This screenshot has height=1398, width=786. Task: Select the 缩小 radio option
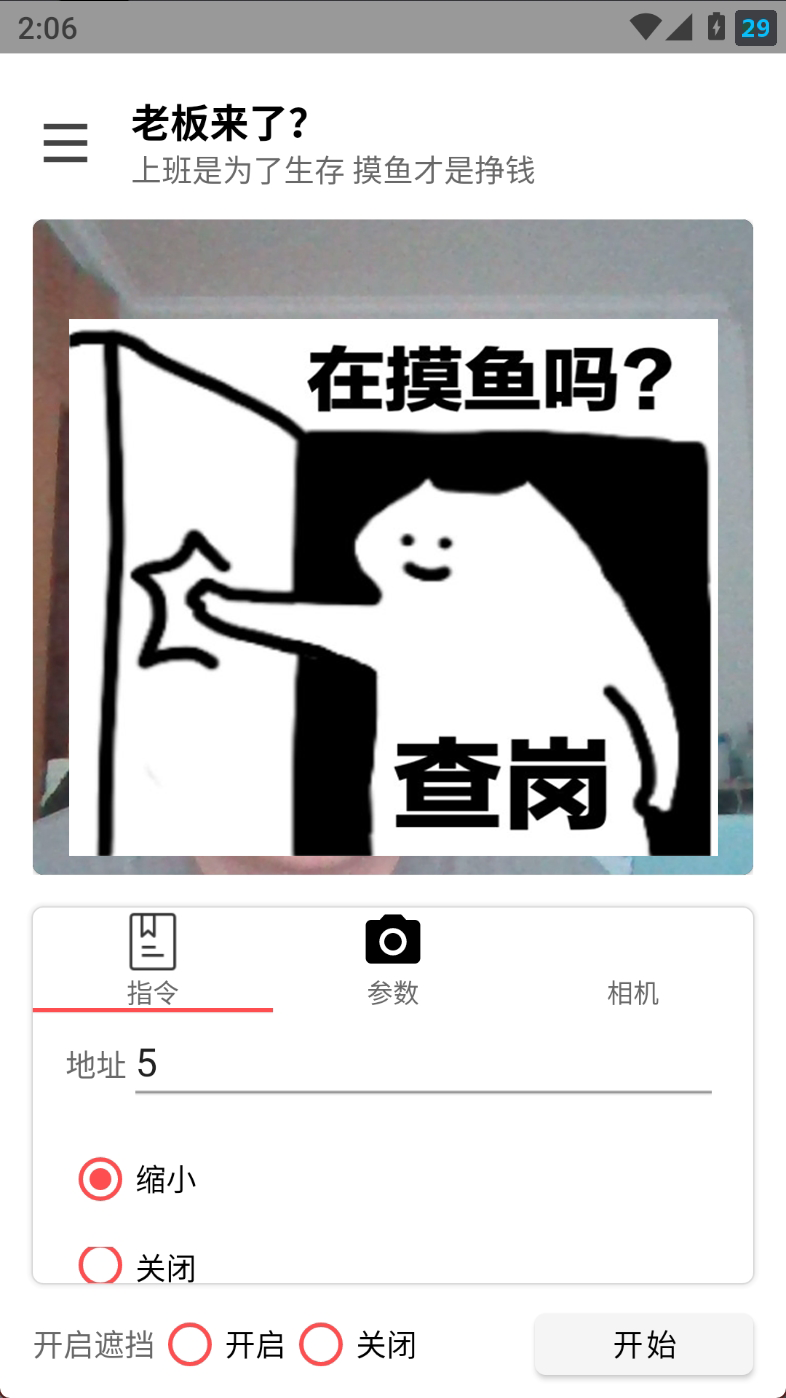[138, 1180]
